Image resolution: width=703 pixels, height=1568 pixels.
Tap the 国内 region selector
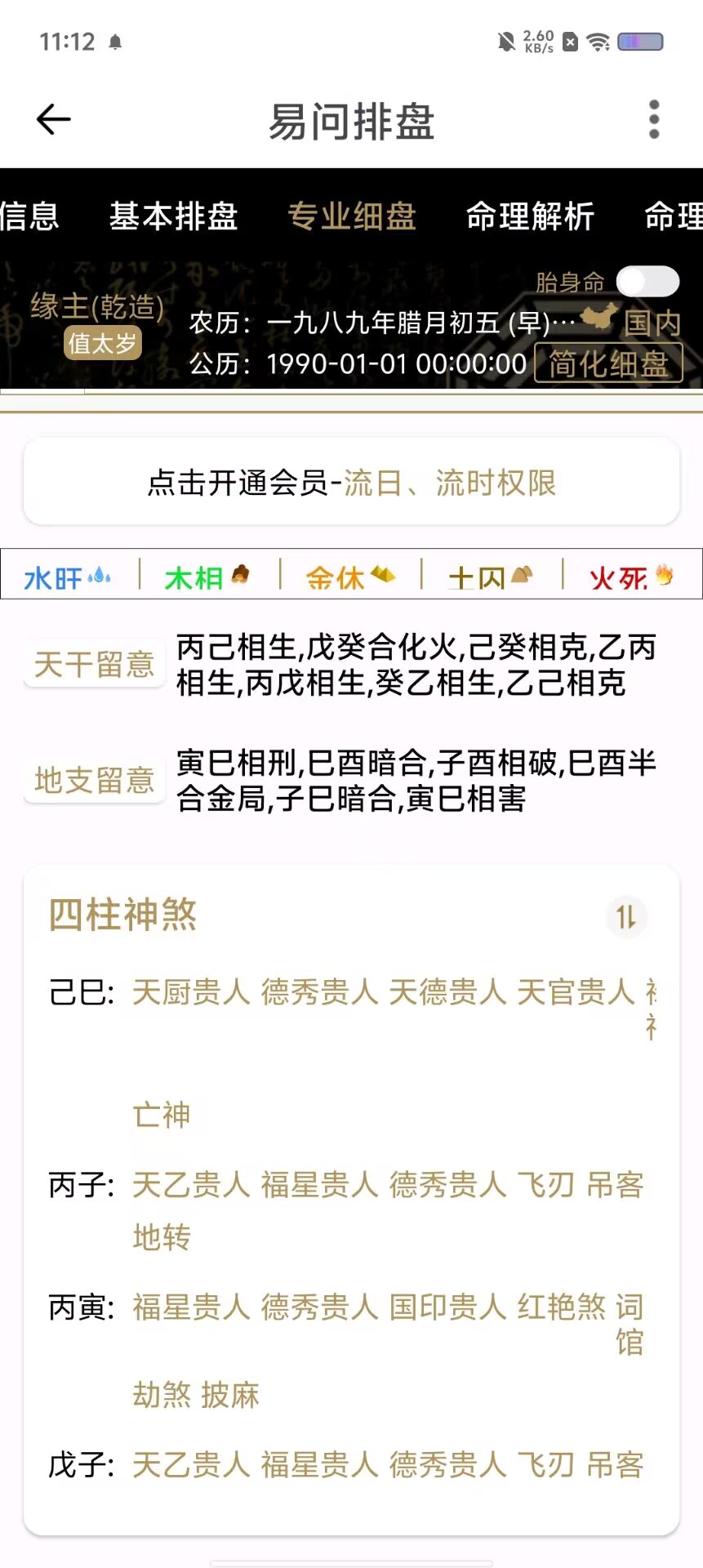click(651, 323)
